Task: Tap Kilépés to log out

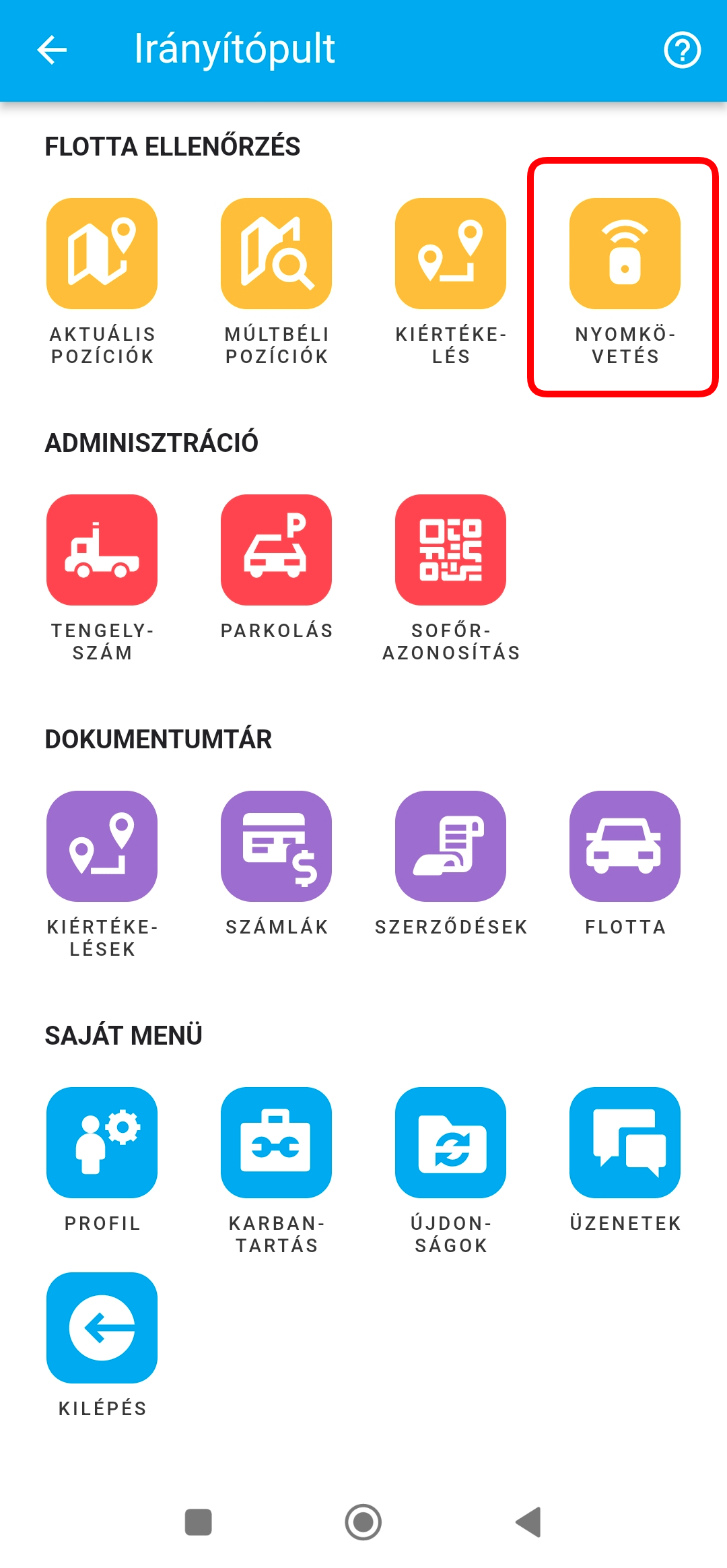Action: (x=102, y=1328)
